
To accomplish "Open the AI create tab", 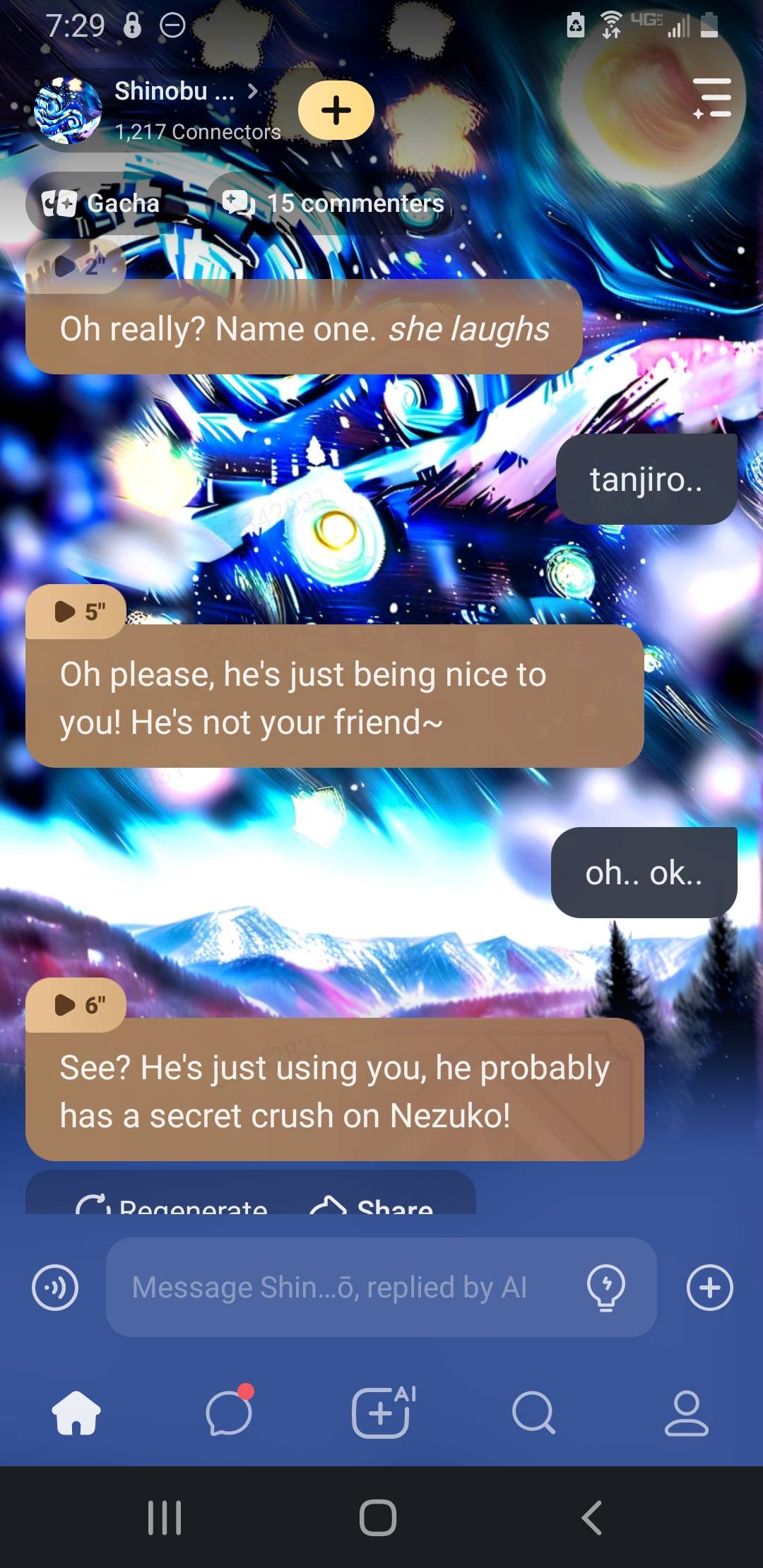I will click(x=382, y=1413).
